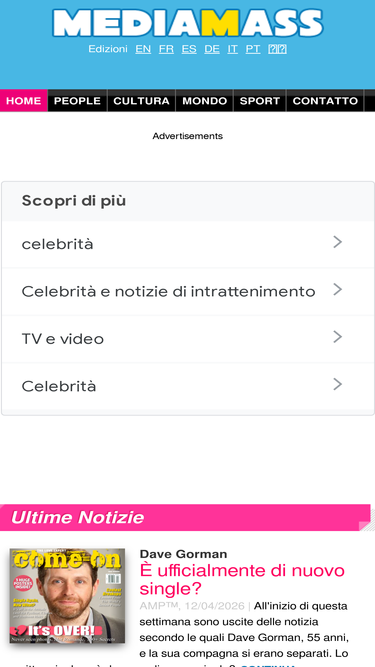This screenshot has width=375, height=667.
Task: Open the DE edition
Action: pyautogui.click(x=212, y=49)
